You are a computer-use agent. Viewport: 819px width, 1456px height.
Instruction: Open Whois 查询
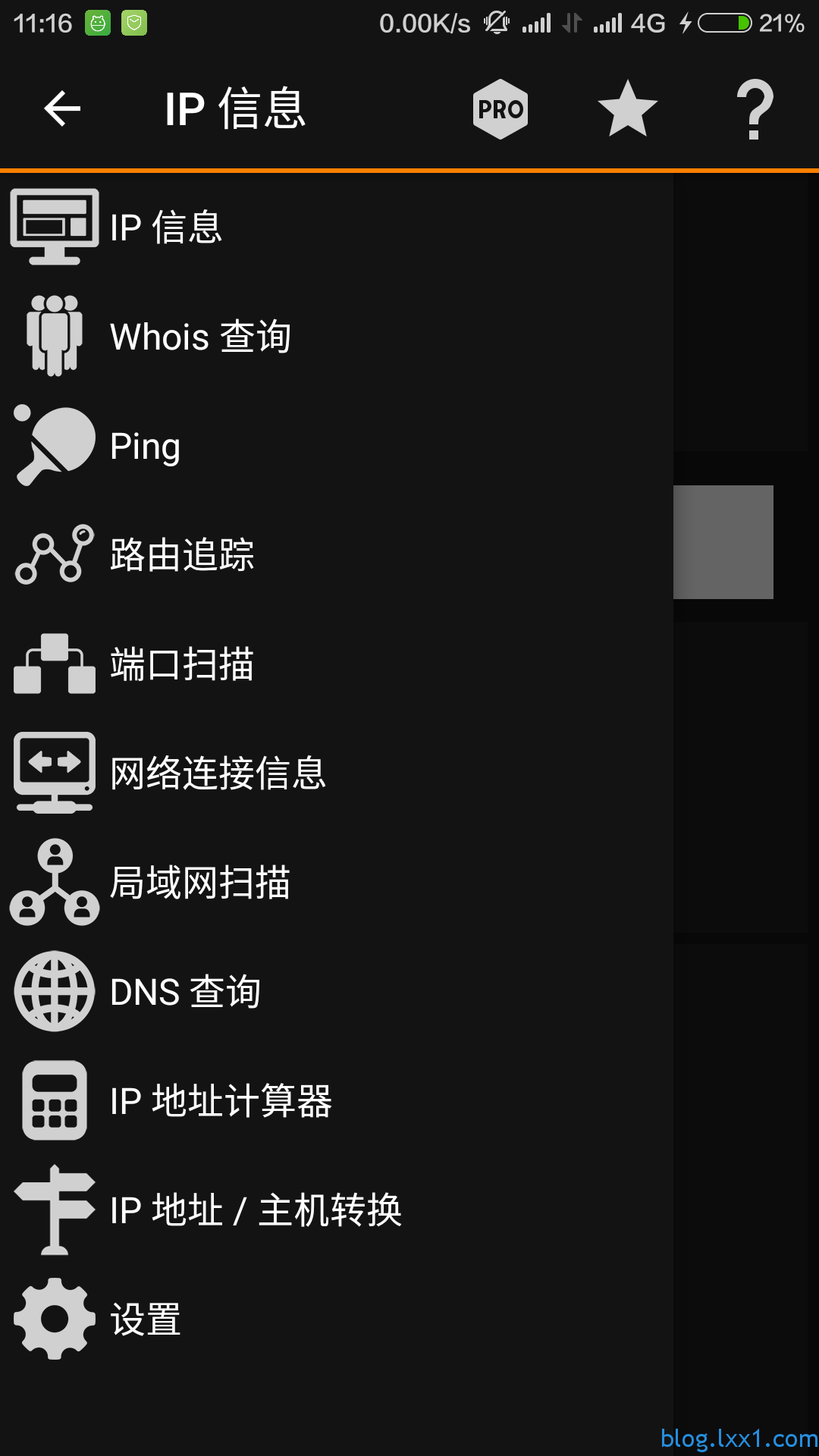click(x=337, y=337)
